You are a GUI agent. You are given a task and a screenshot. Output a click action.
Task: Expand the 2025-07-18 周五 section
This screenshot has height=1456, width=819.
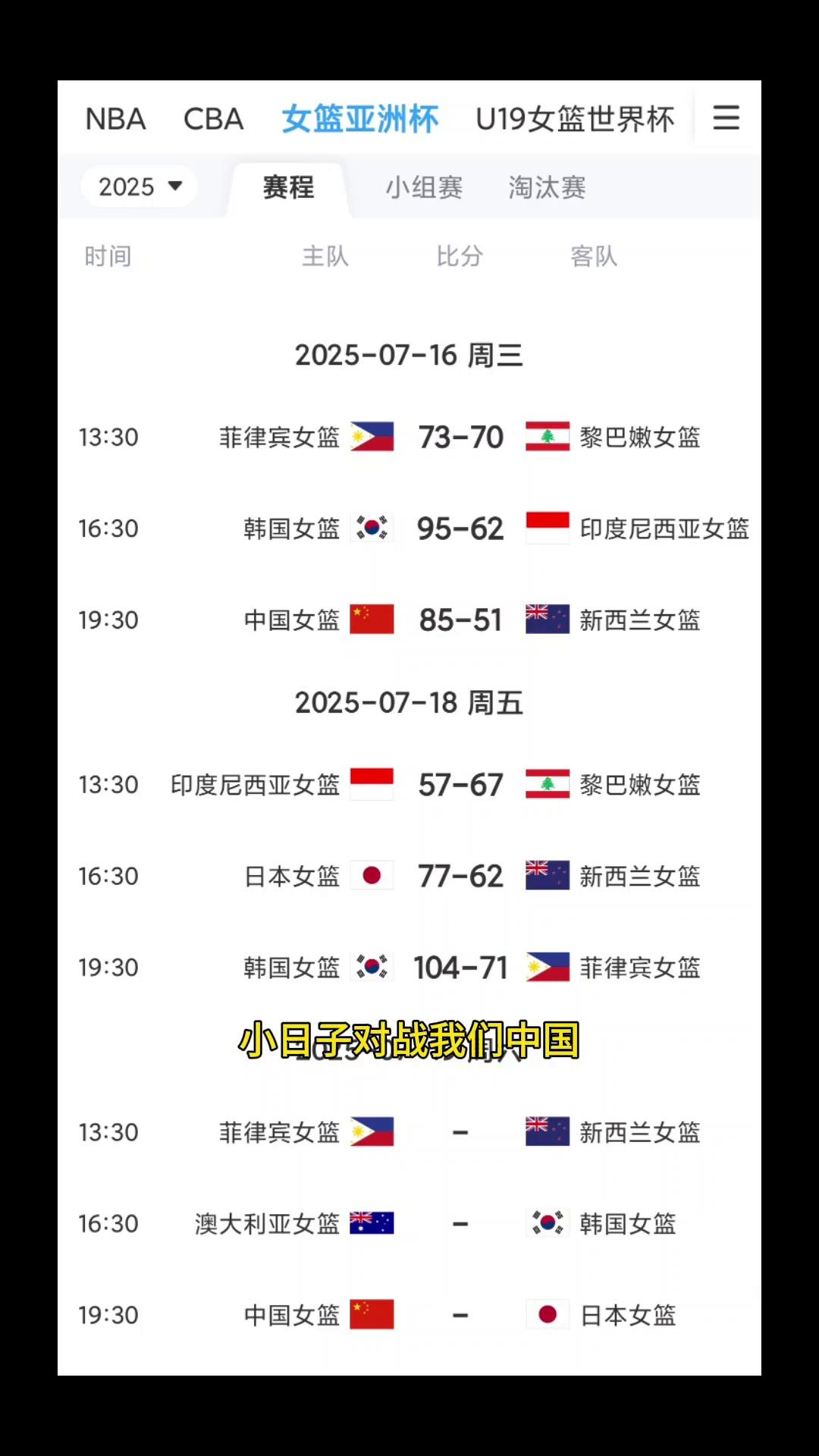pyautogui.click(x=409, y=702)
